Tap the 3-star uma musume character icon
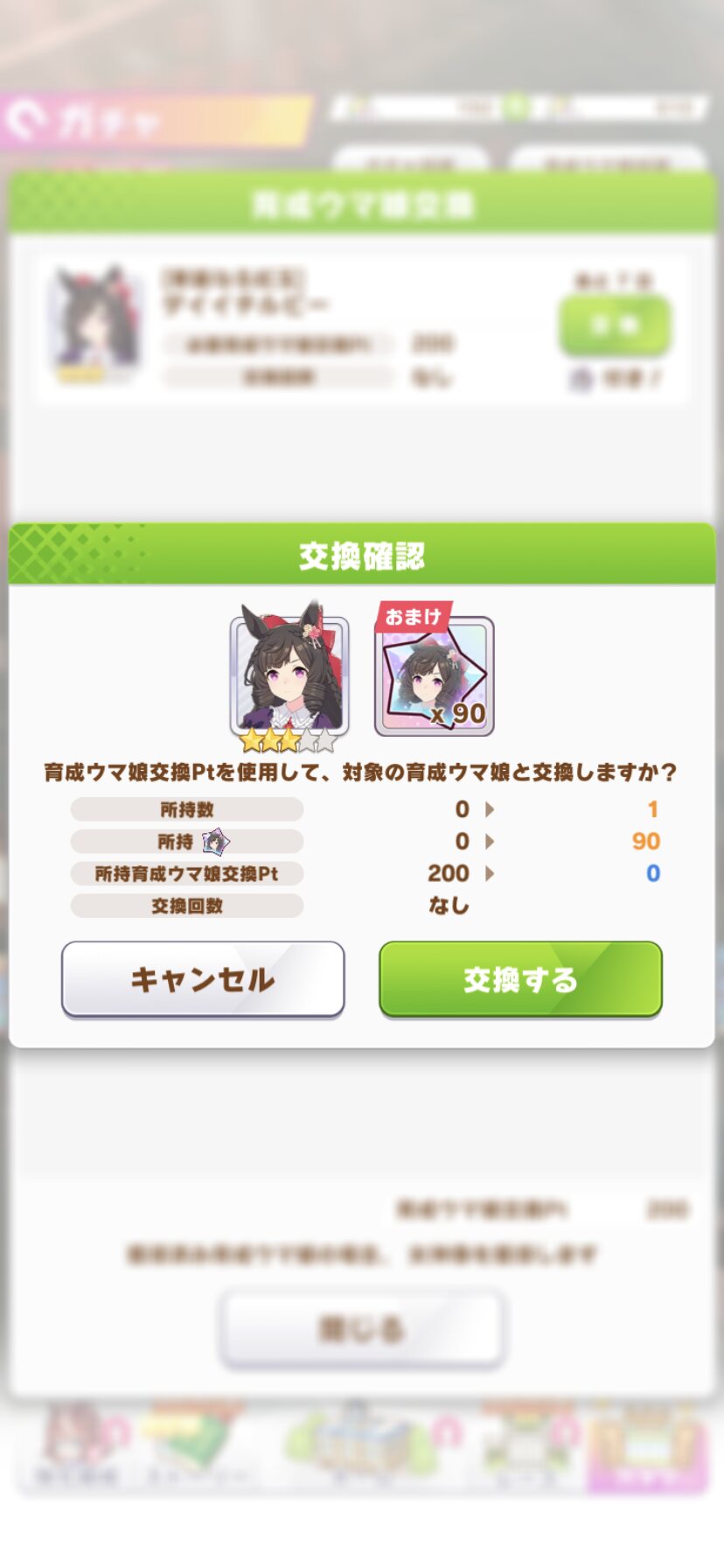The height and width of the screenshot is (1568, 724). click(x=289, y=675)
